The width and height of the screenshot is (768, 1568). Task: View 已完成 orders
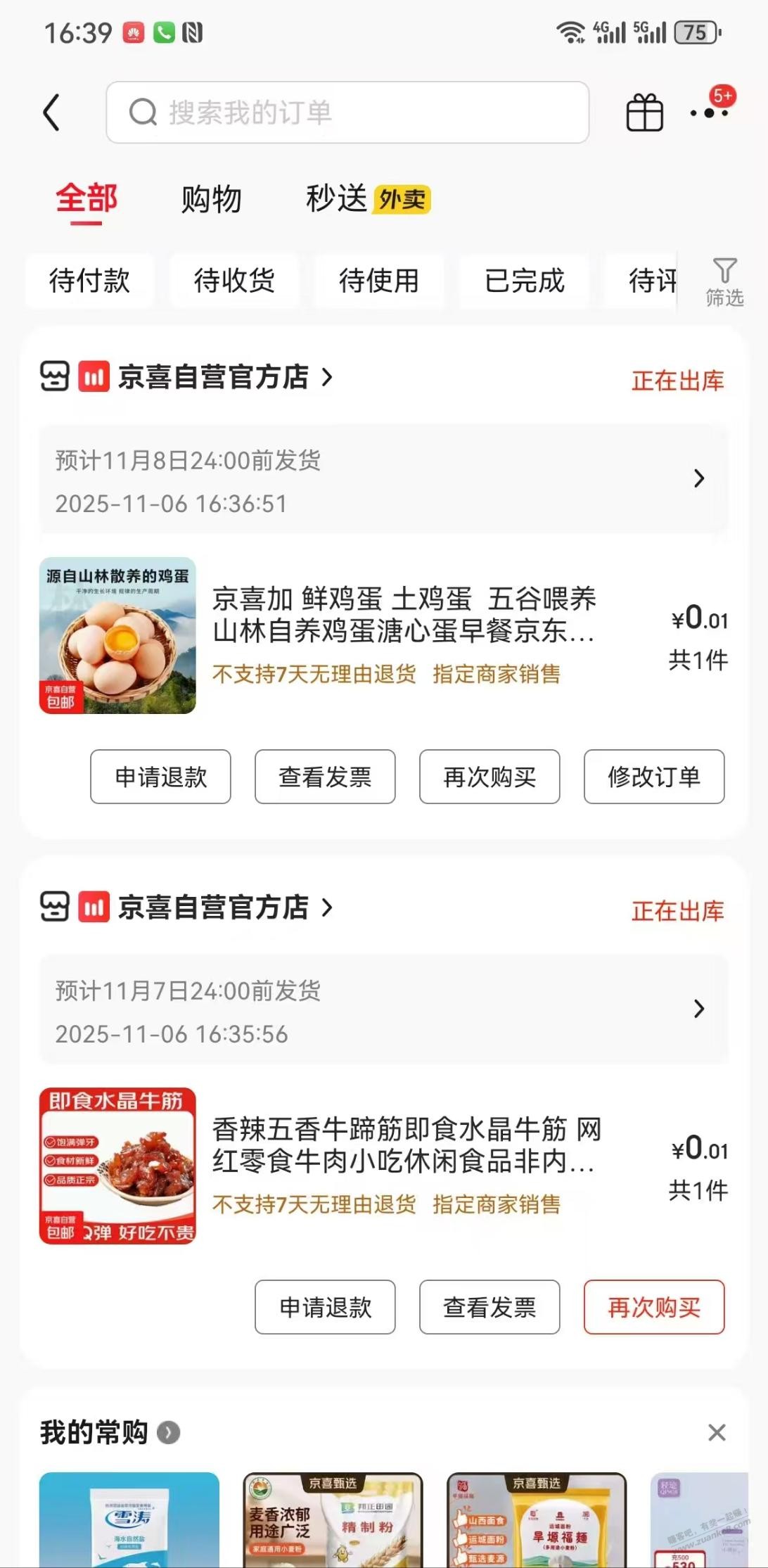[524, 281]
